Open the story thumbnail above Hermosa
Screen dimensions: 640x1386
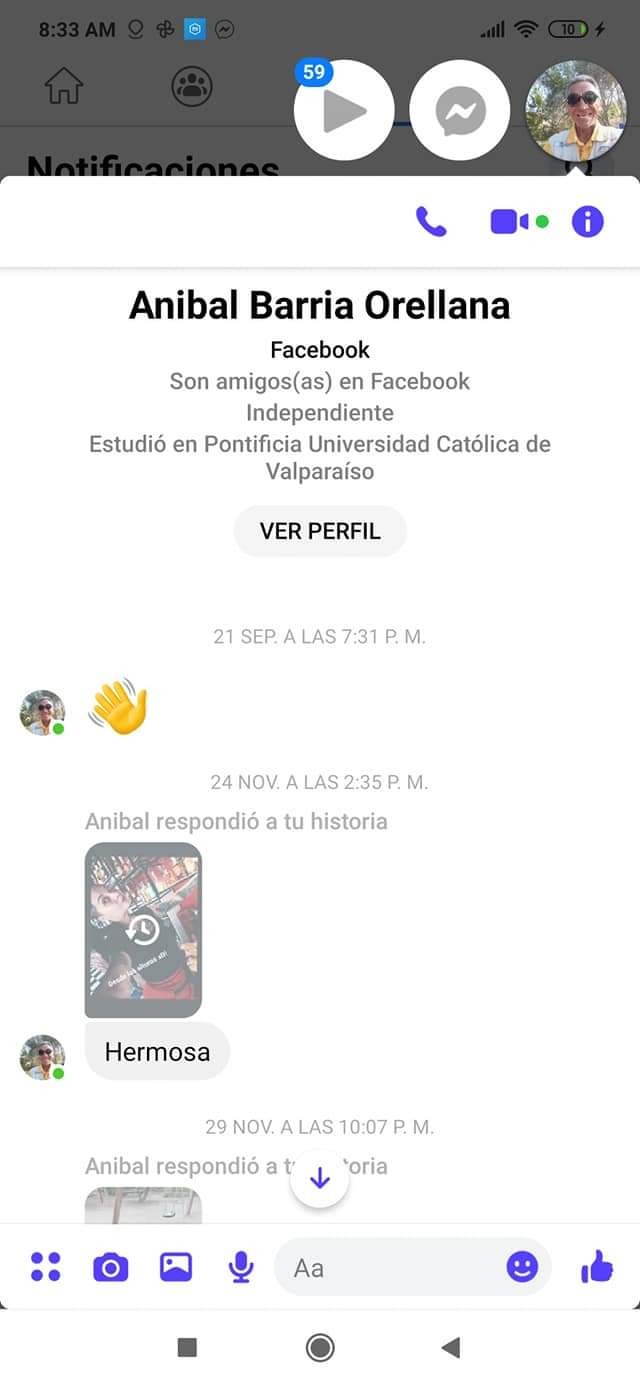pyautogui.click(x=143, y=929)
